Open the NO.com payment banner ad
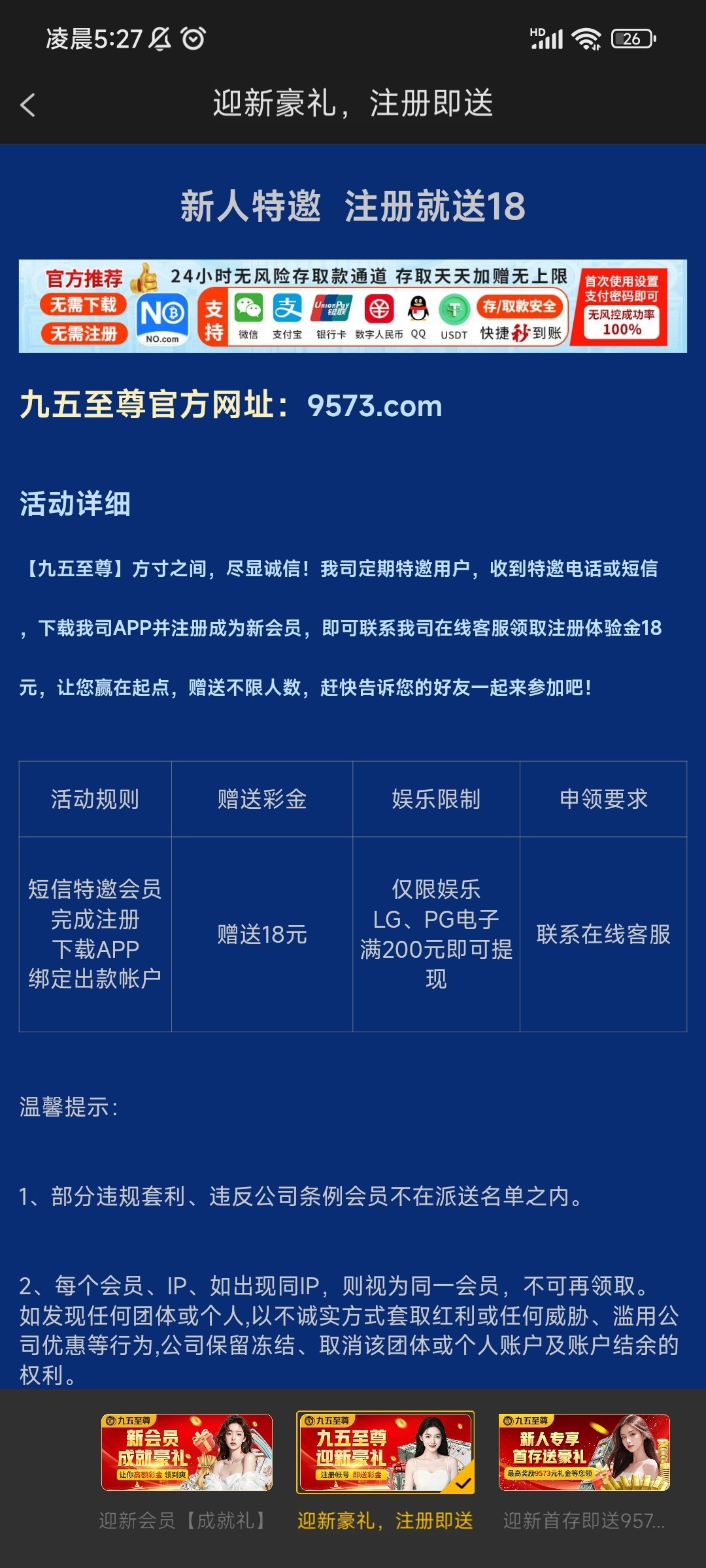 pyautogui.click(x=352, y=306)
